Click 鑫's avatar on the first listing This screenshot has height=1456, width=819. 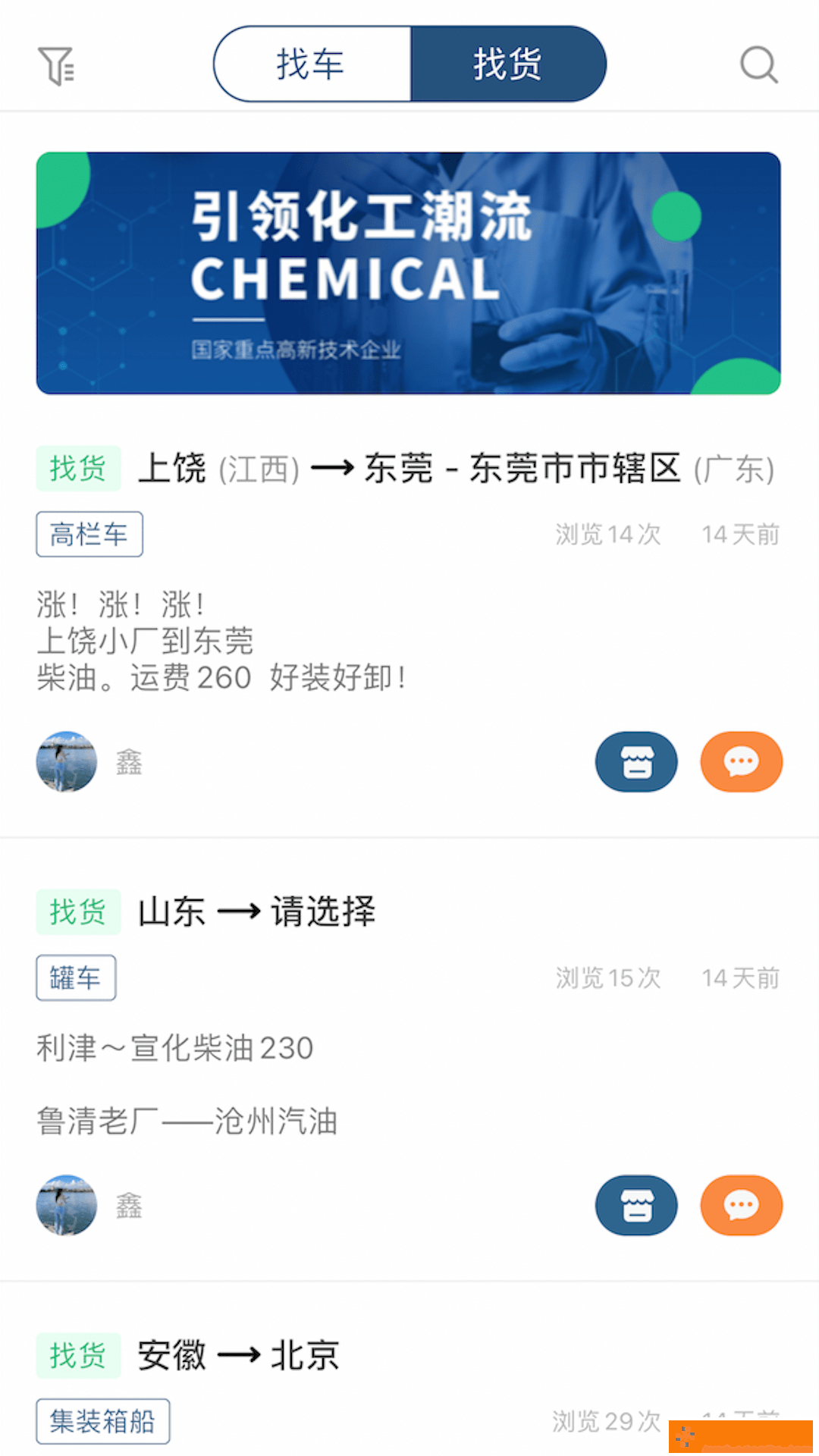click(x=67, y=762)
